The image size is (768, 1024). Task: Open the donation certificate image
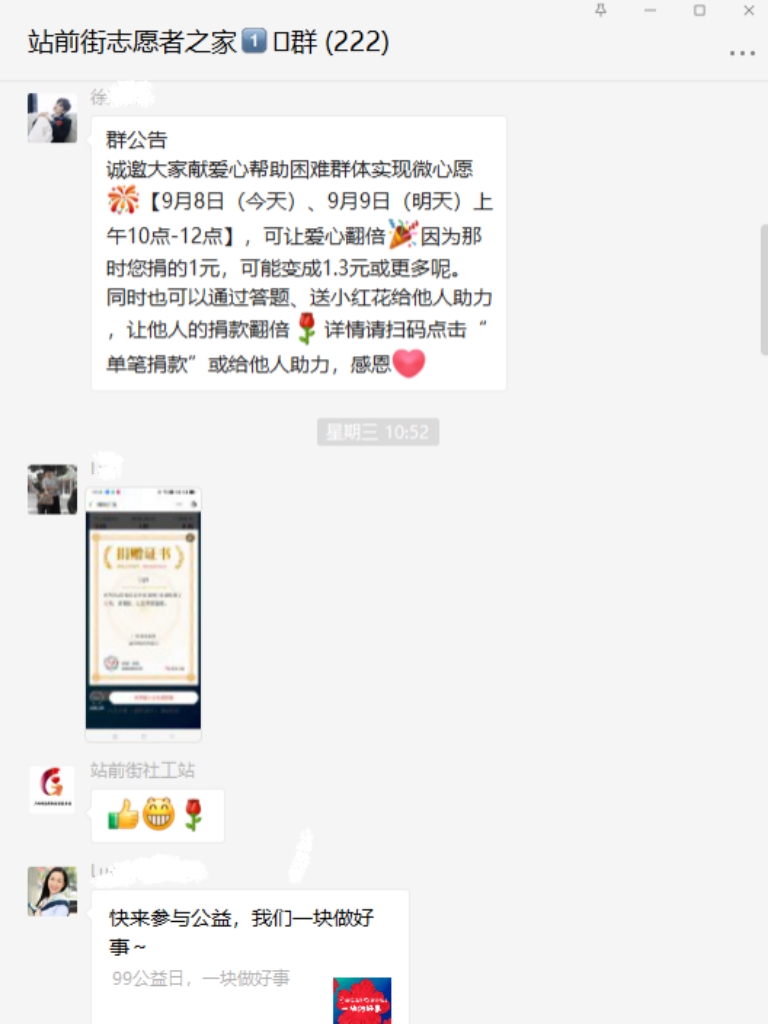coord(143,614)
